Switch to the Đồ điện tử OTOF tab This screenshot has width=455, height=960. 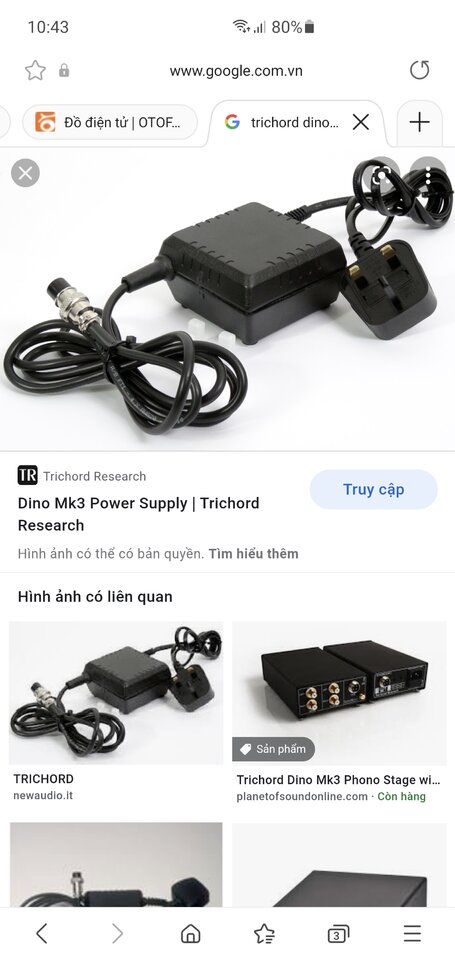pyautogui.click(x=110, y=122)
